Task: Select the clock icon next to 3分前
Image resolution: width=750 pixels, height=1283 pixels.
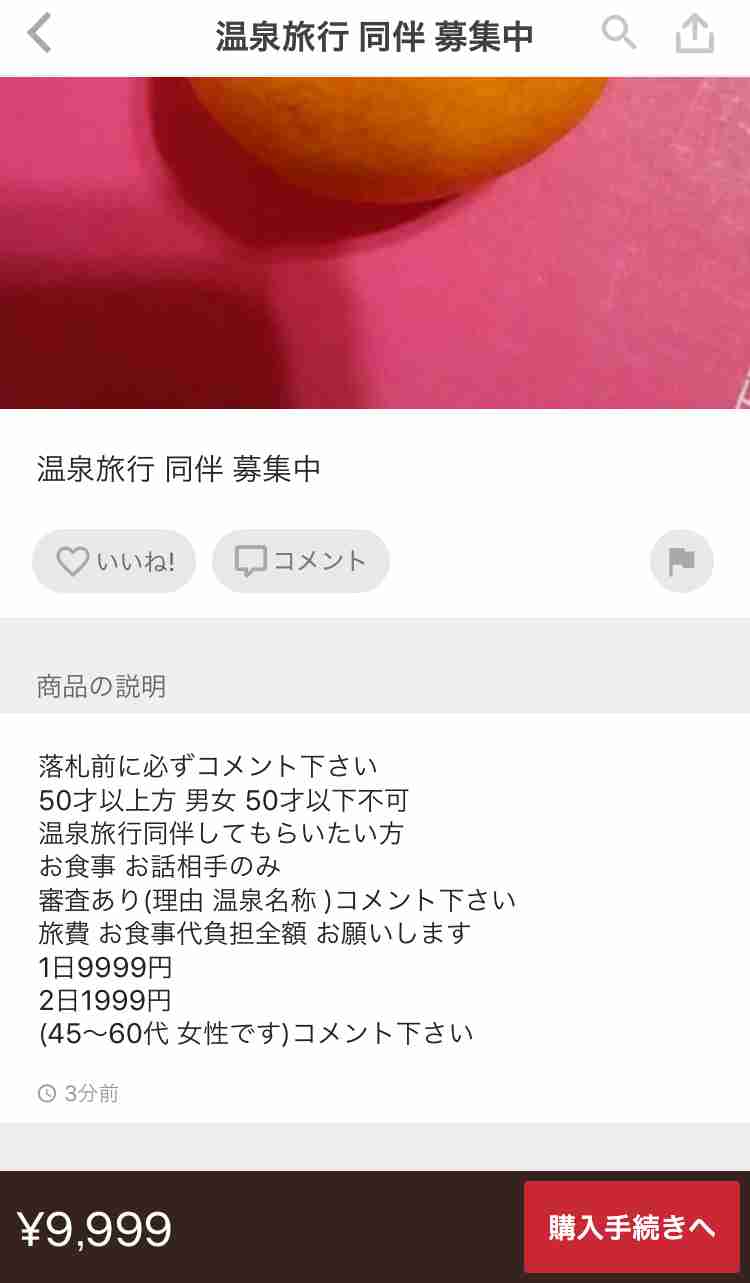Action: point(47,1094)
